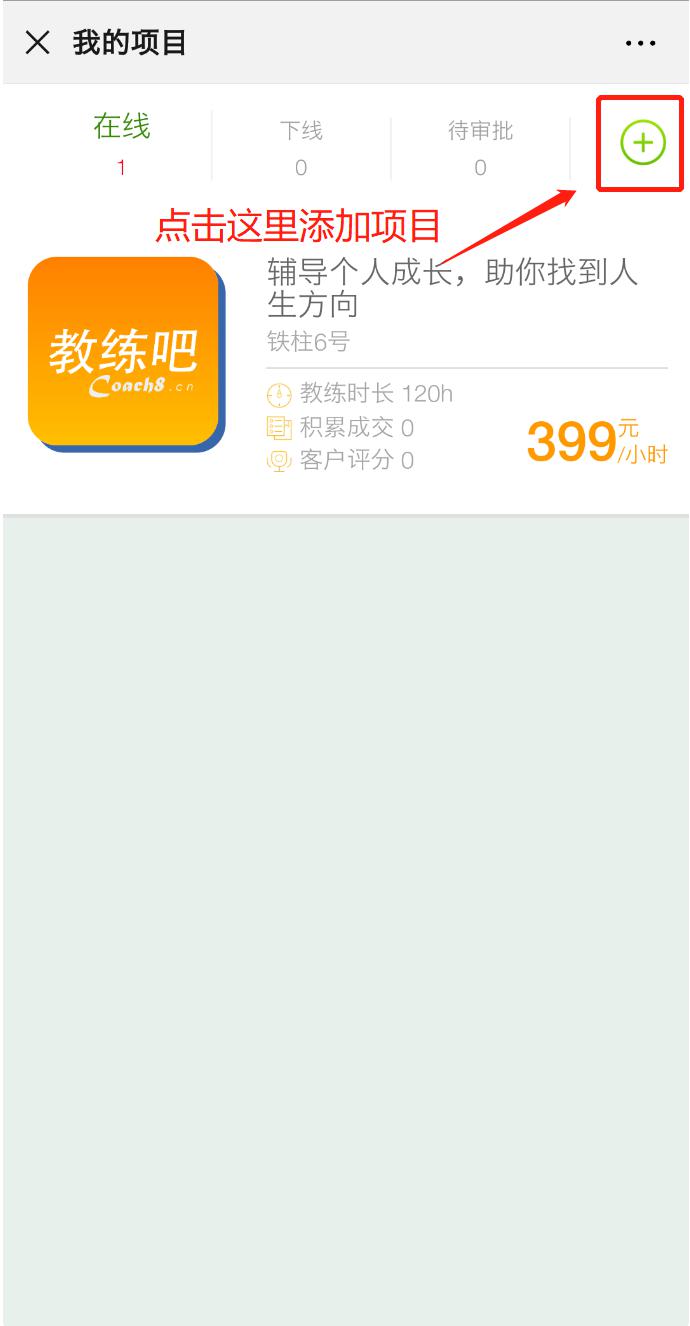
Task: Open the three-dot overflow menu
Action: [x=640, y=43]
